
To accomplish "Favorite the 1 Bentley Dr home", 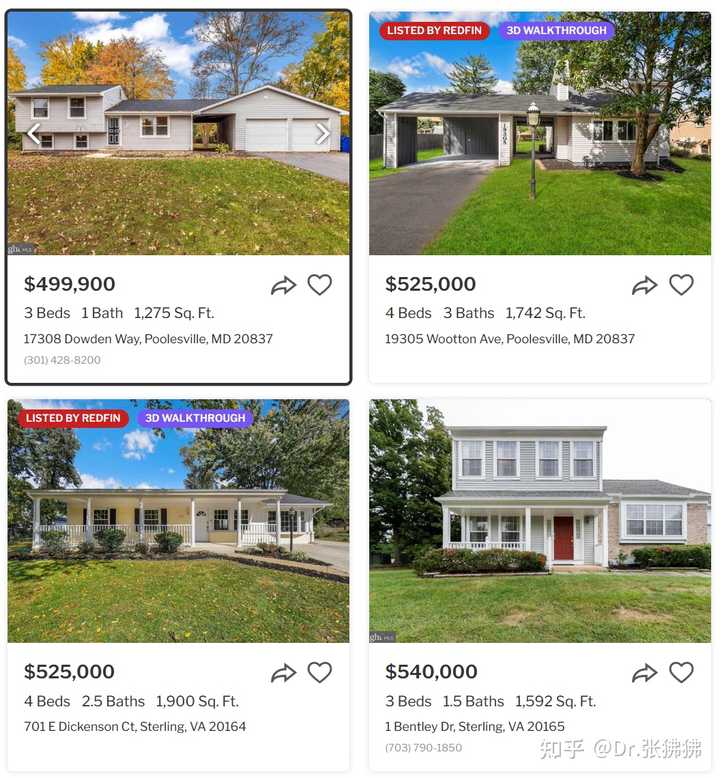I will (681, 673).
